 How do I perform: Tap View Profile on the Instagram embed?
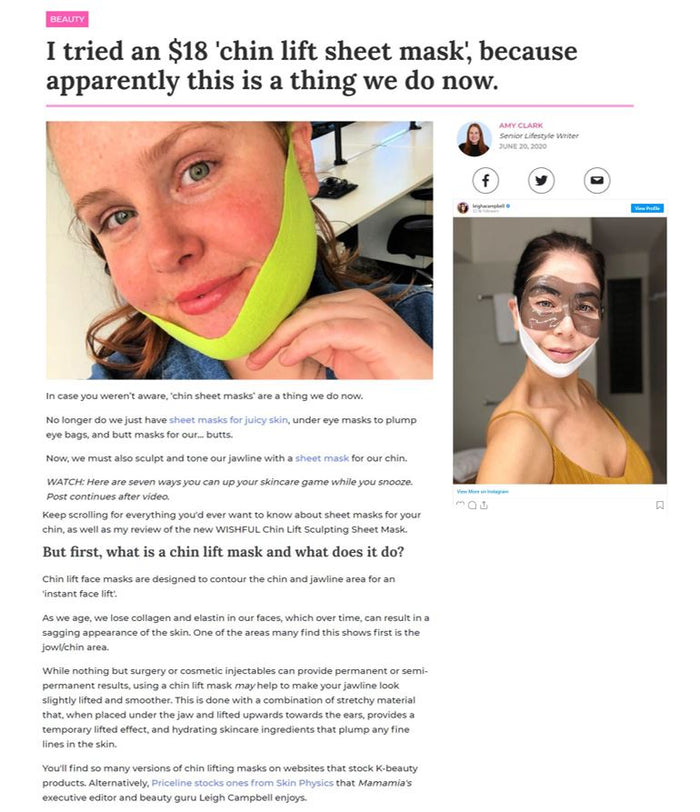click(647, 208)
